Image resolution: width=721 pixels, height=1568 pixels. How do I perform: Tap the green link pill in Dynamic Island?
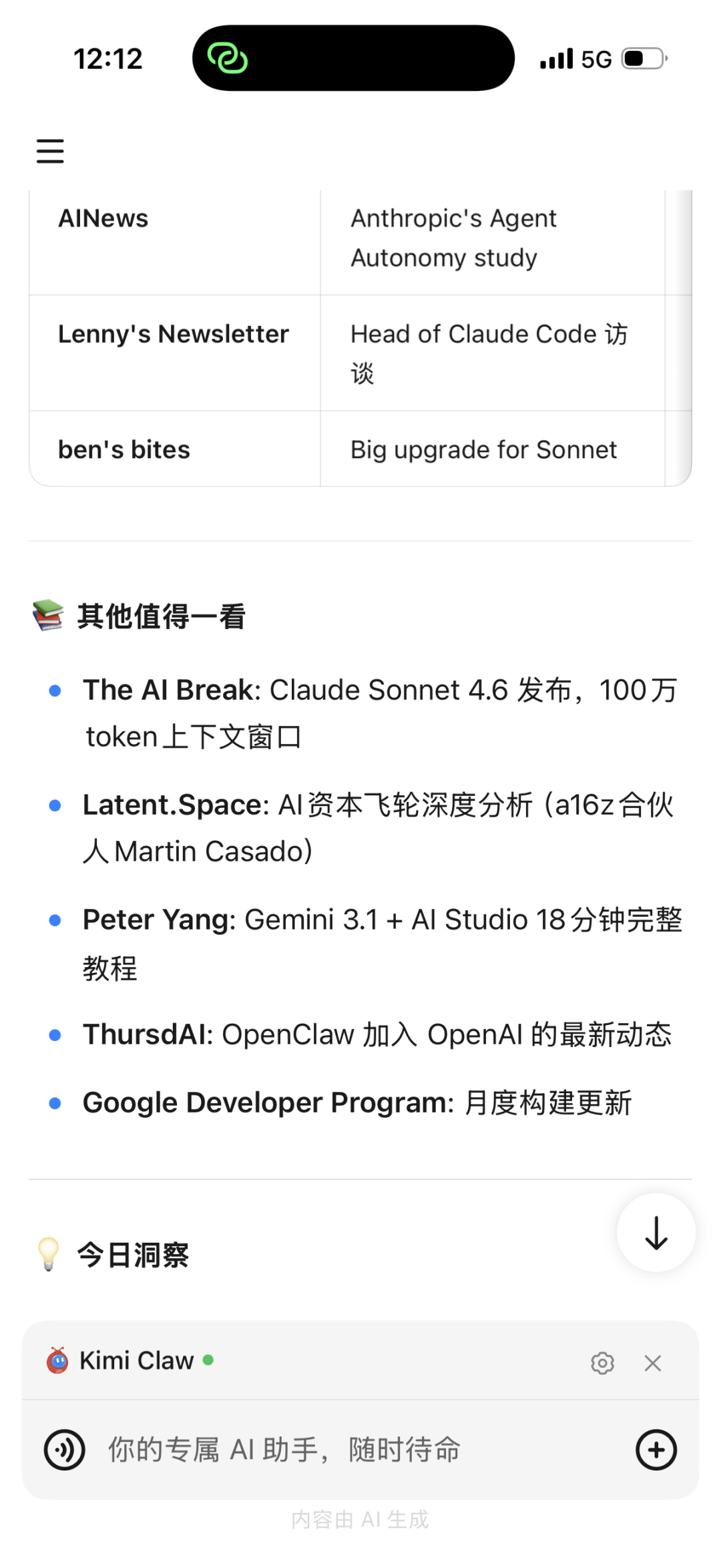(228, 58)
